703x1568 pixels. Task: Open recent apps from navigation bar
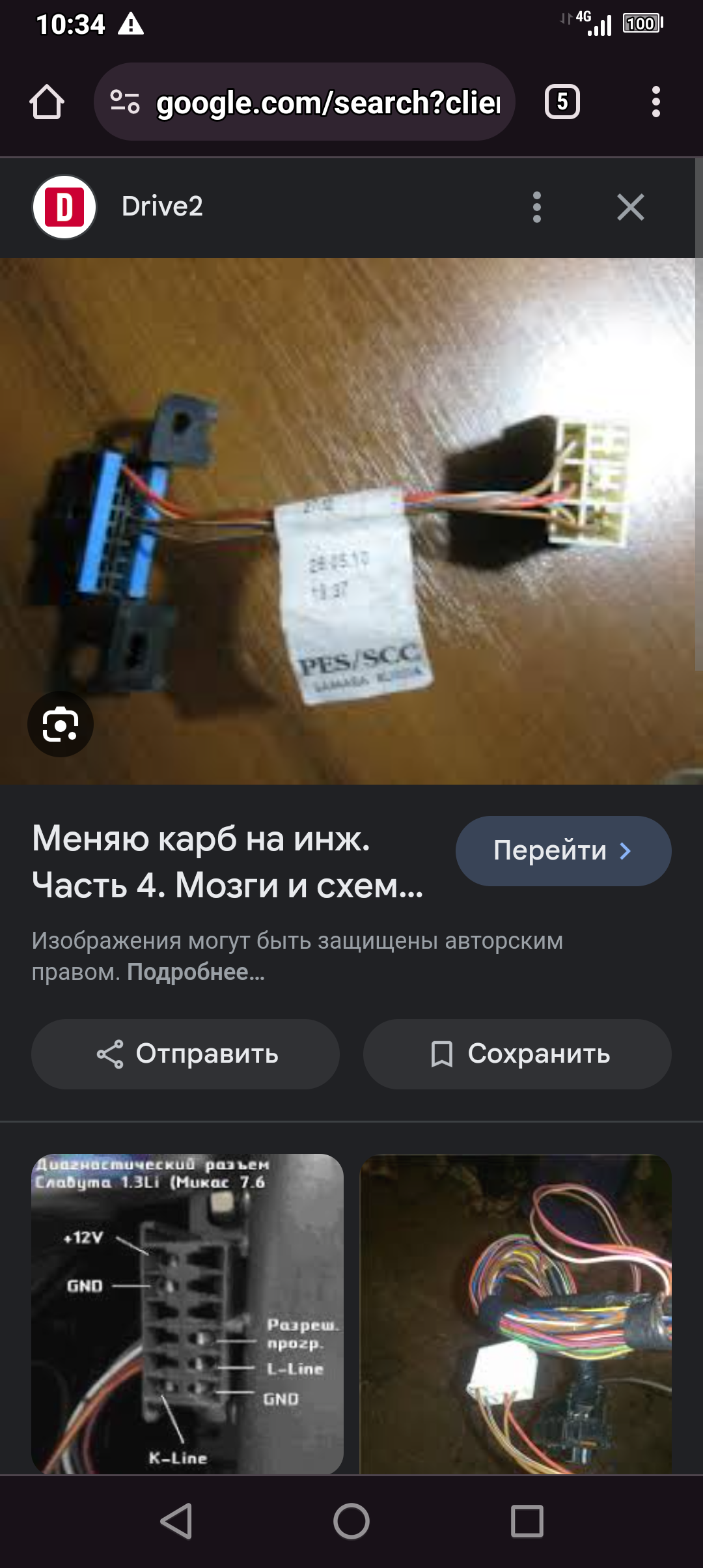tap(527, 1522)
